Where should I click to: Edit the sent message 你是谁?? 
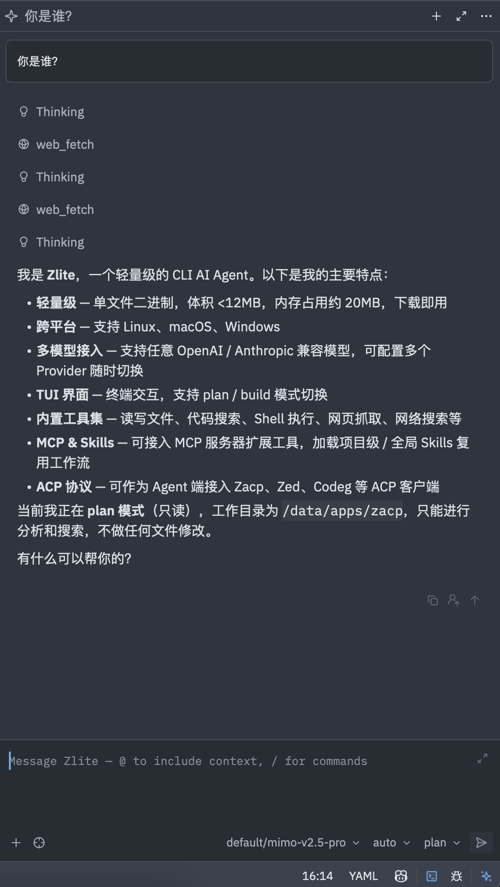pyautogui.click(x=249, y=61)
